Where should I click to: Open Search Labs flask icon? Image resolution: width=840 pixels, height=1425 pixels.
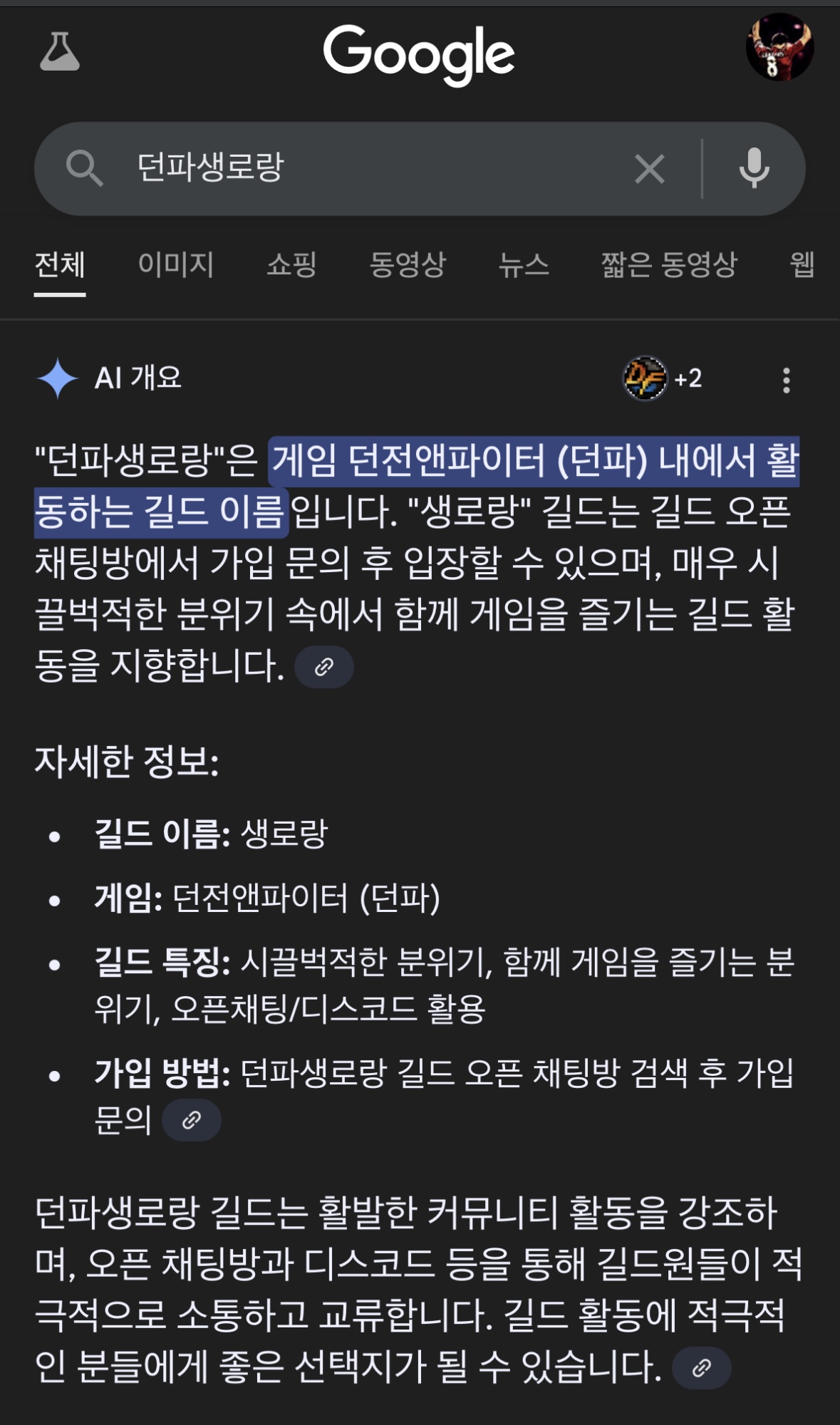point(59,52)
